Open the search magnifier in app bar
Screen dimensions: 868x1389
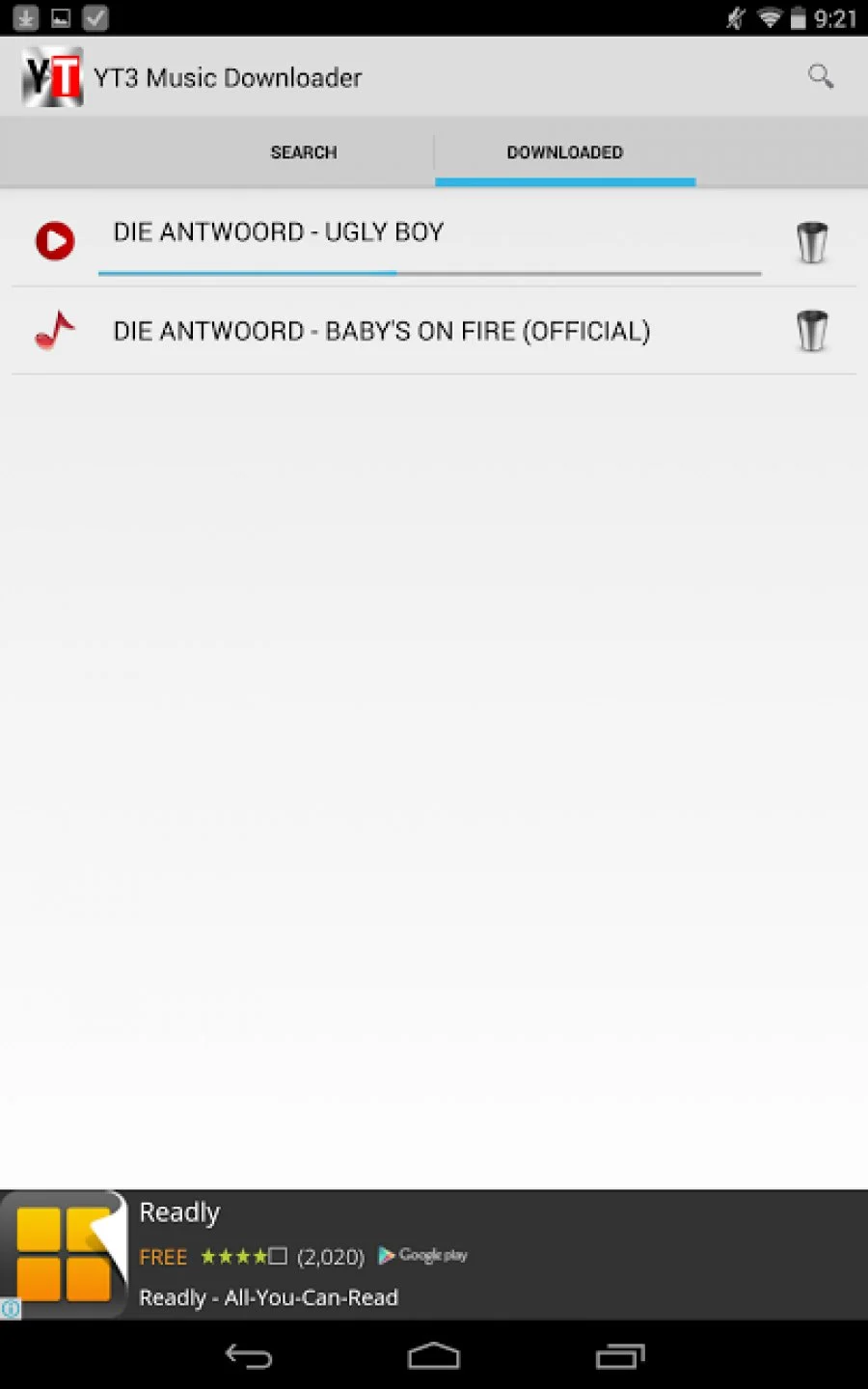tap(820, 76)
